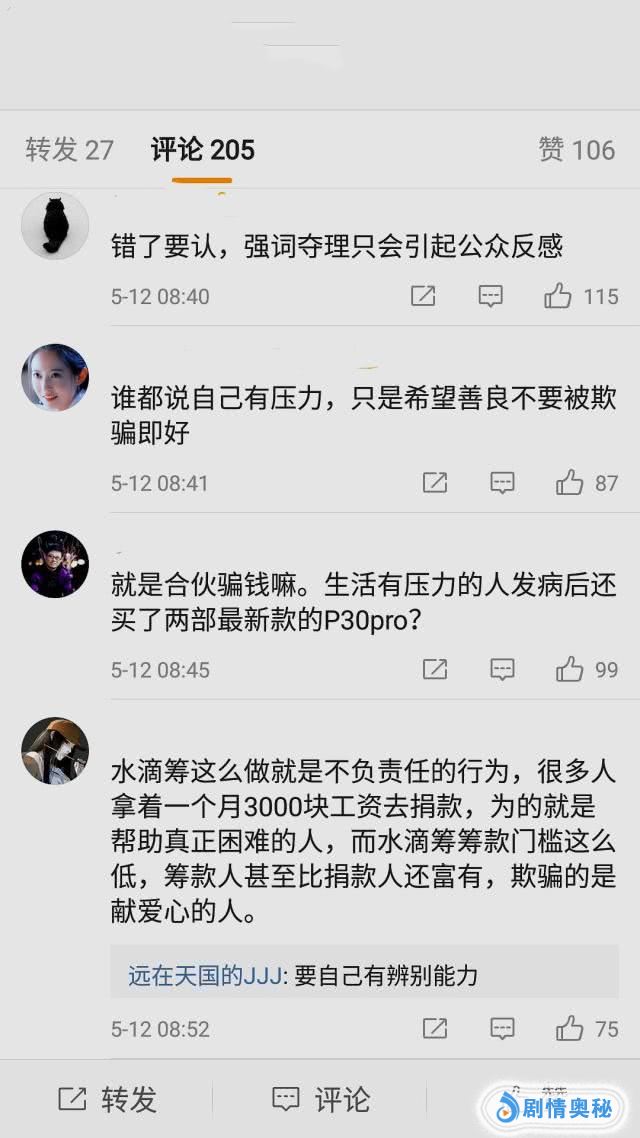This screenshot has width=640, height=1138.
Task: Repost the 水滴筹 comment posted at 08:52
Action: [x=435, y=1028]
